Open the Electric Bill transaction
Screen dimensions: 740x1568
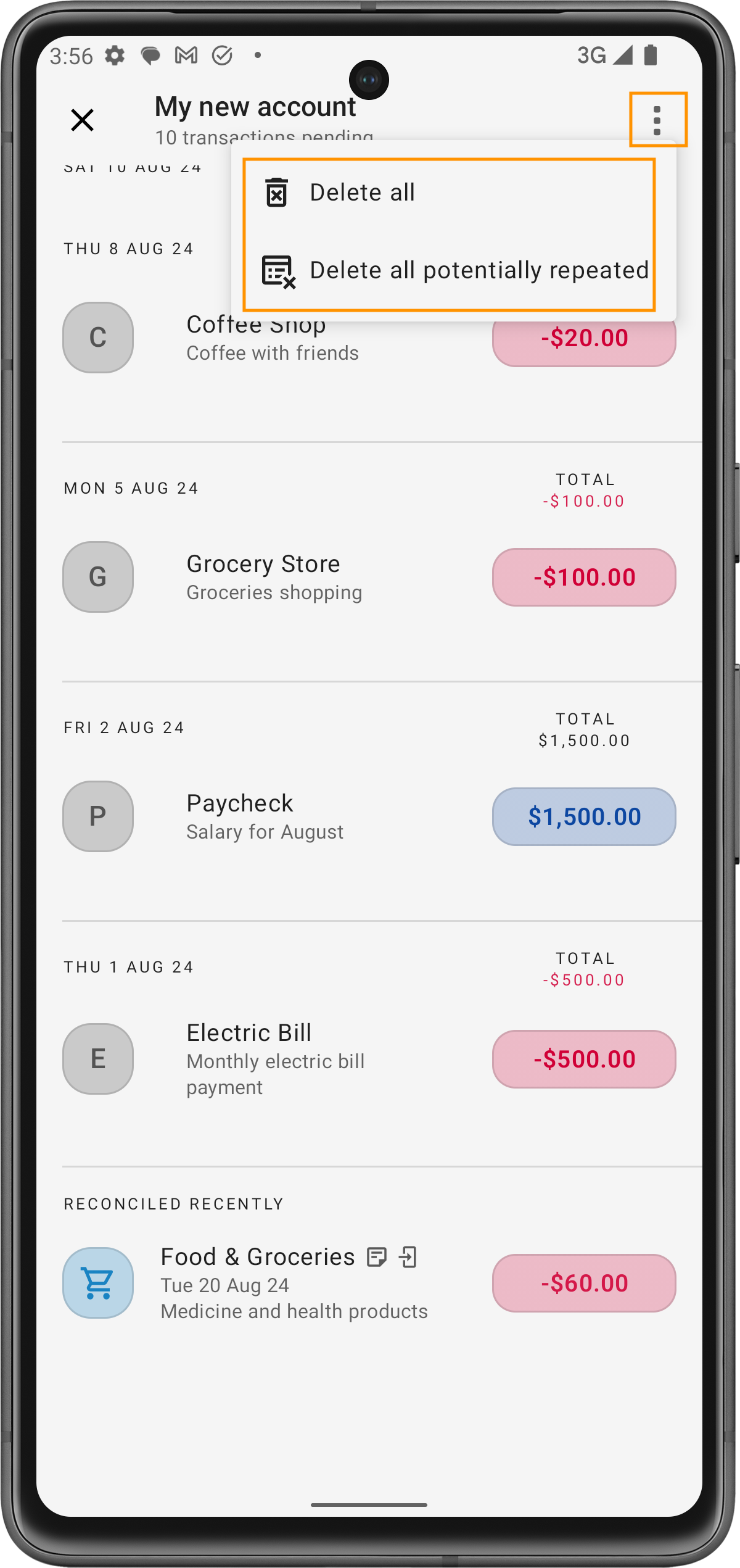[x=275, y=1058]
